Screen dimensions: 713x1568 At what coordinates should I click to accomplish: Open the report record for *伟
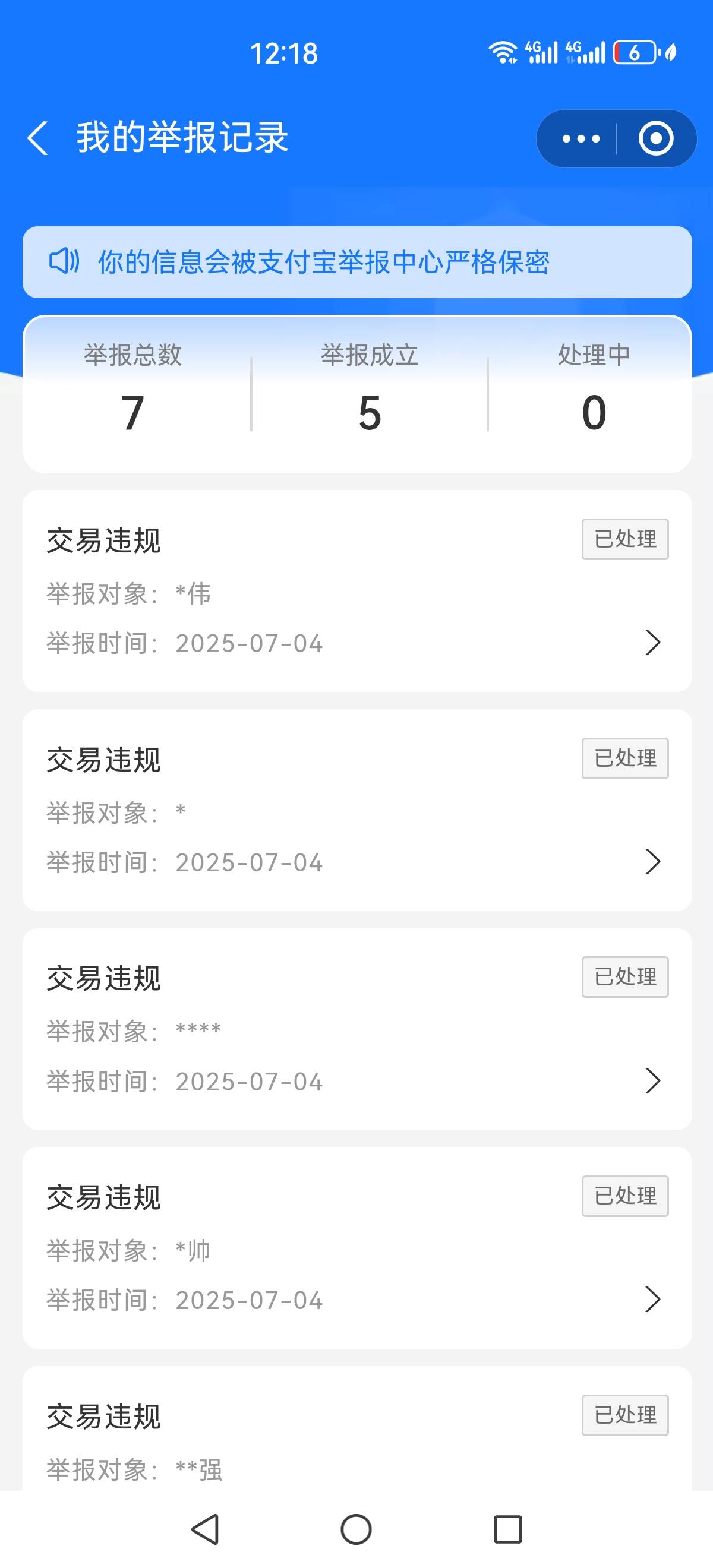357,590
